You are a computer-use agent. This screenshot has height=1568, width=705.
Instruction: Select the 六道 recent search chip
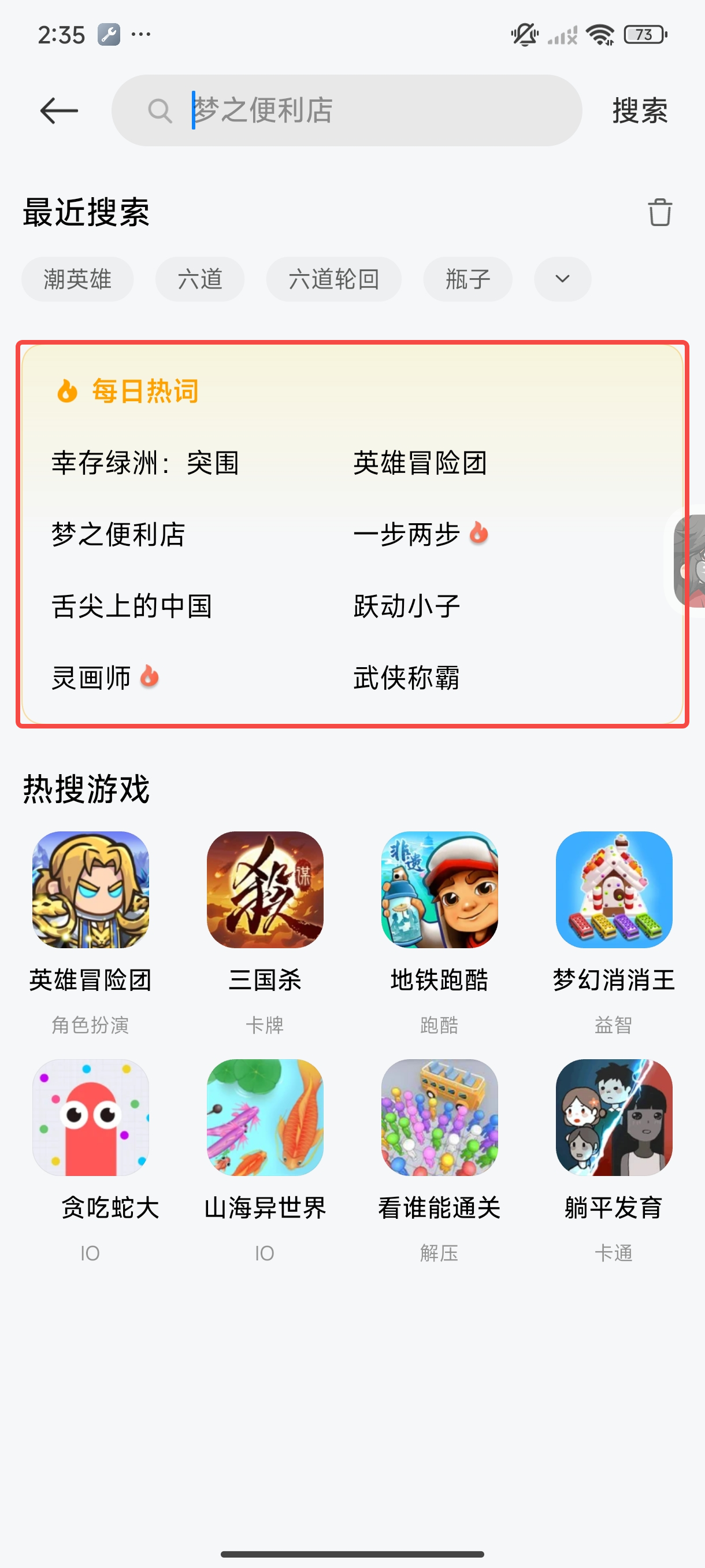[199, 279]
